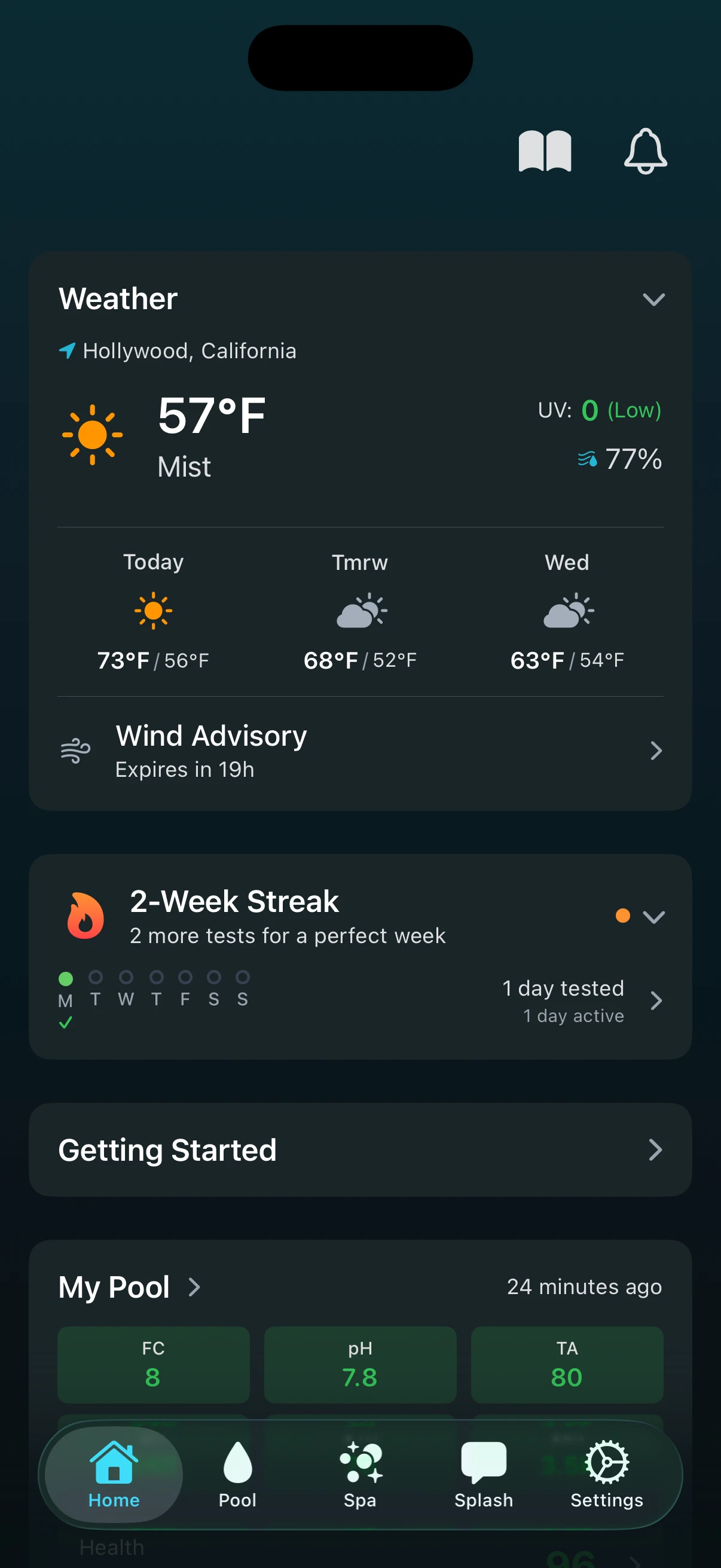The height and width of the screenshot is (1568, 721).
Task: Collapse the Weather card
Action: tap(654, 300)
